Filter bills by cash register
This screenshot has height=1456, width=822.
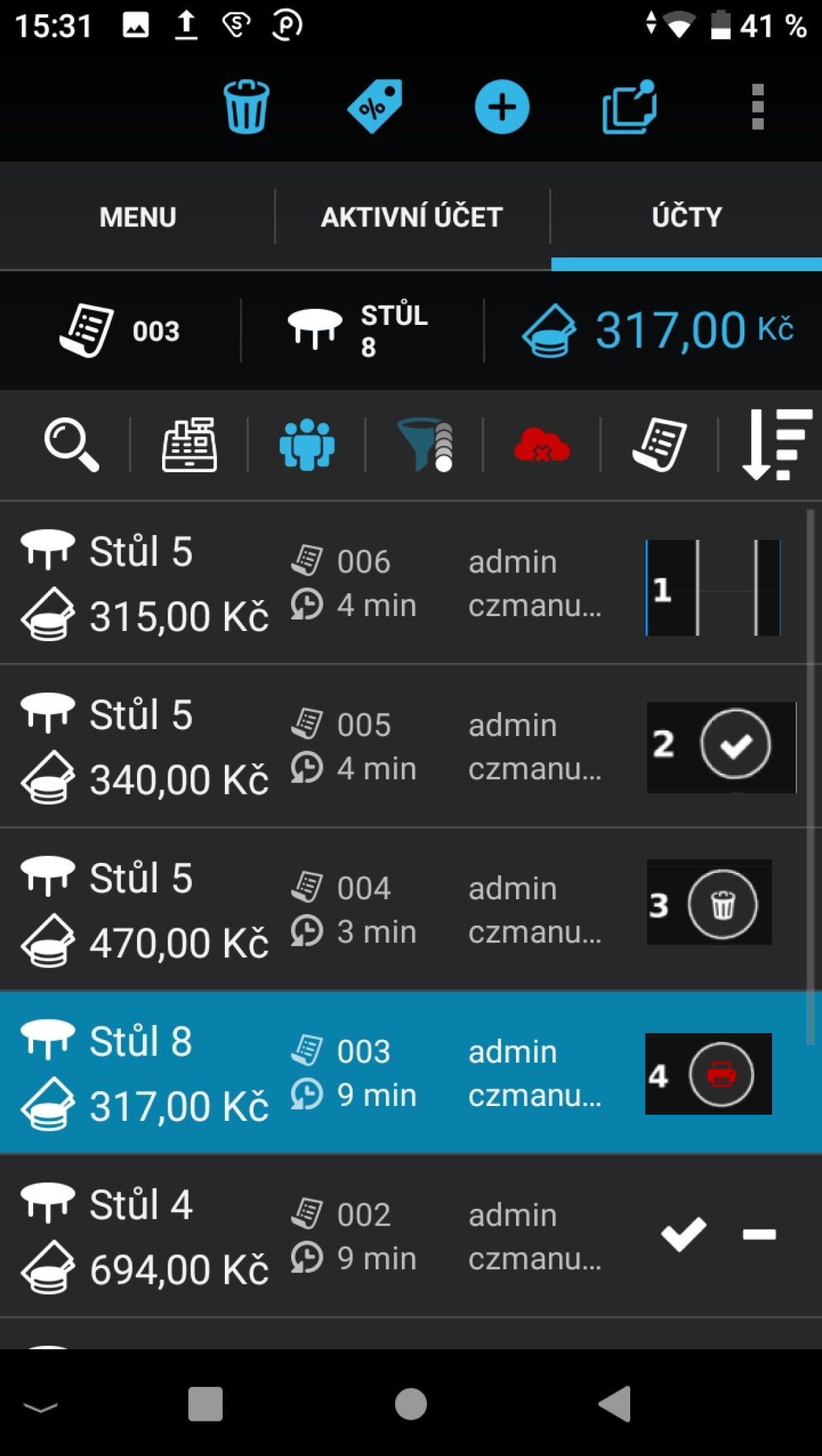coord(189,445)
